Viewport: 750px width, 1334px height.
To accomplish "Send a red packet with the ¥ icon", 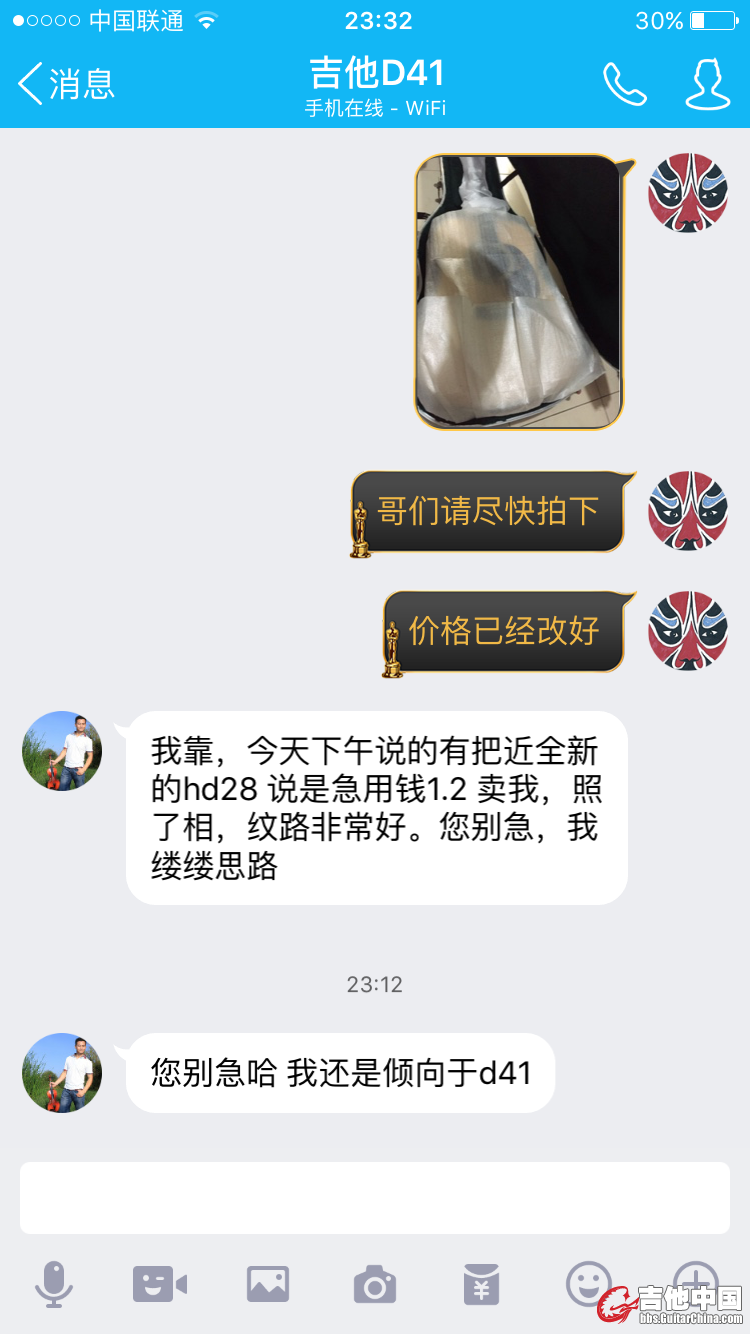I will point(482,1284).
